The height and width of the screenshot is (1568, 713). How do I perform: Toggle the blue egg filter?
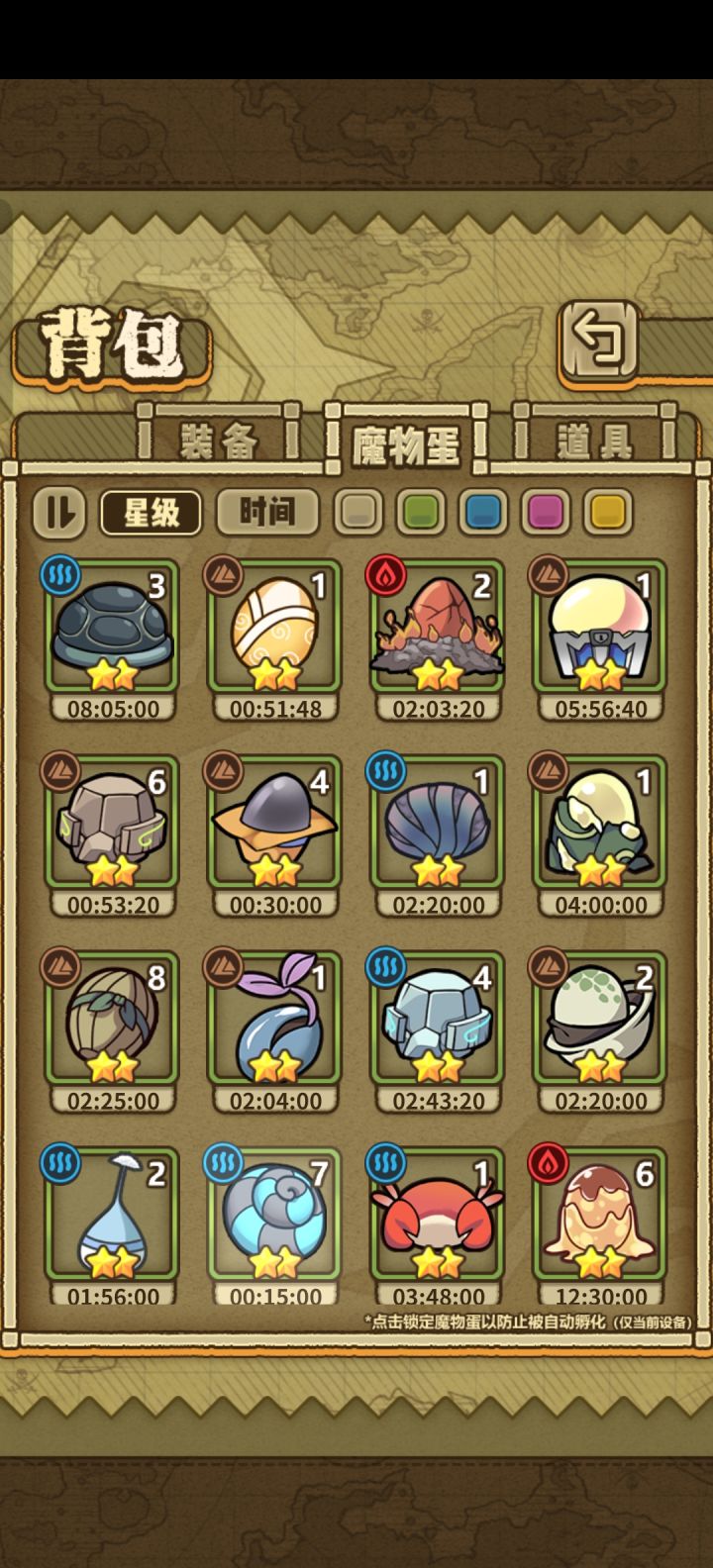(x=482, y=513)
